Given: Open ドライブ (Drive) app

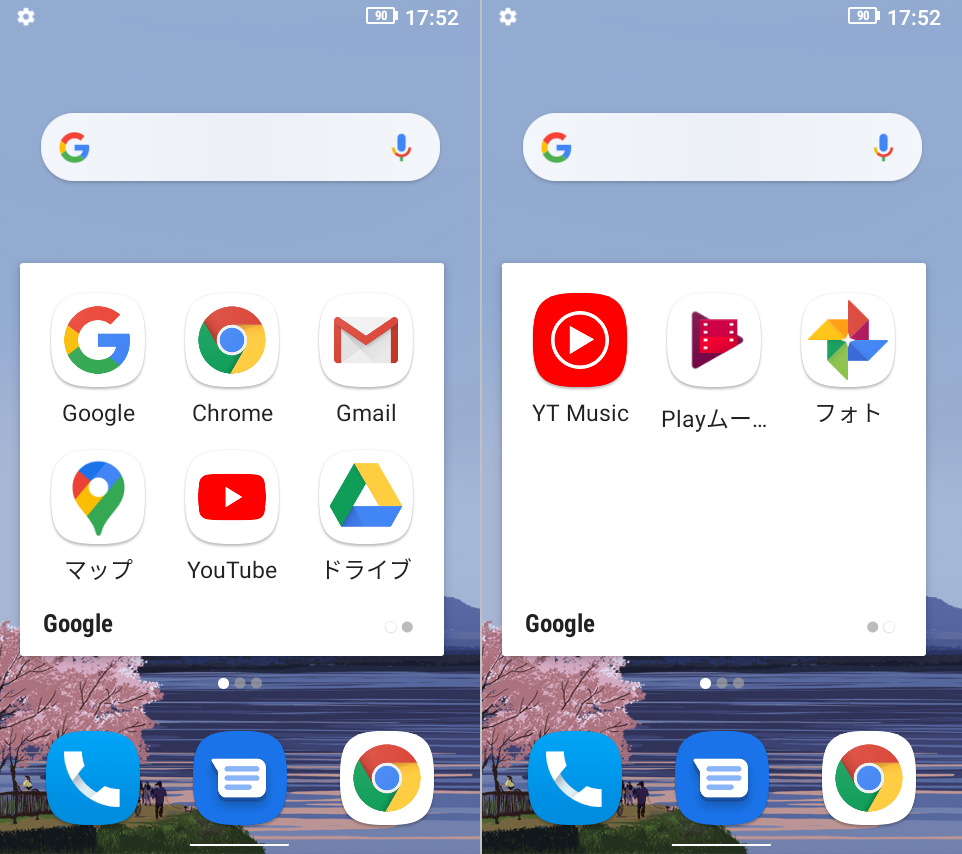Looking at the screenshot, I should pos(366,498).
